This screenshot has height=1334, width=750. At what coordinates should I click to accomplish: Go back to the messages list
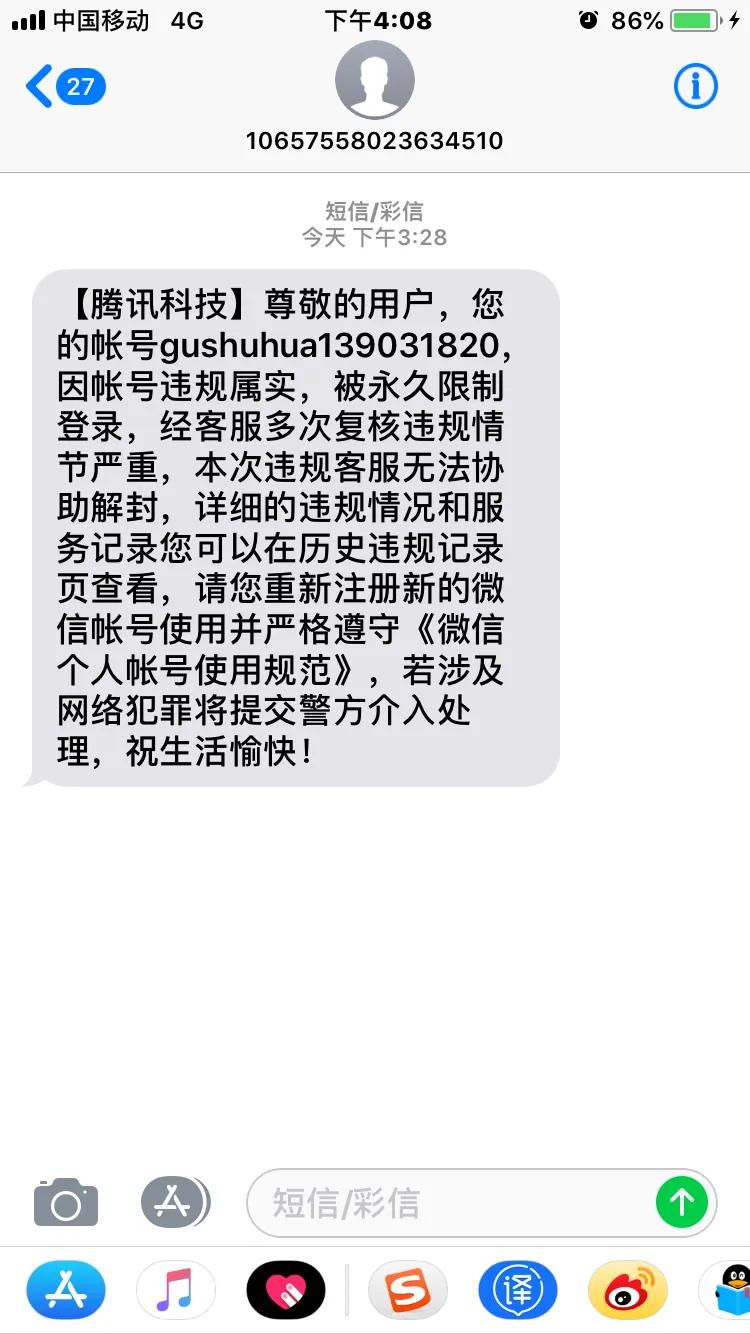pyautogui.click(x=62, y=87)
